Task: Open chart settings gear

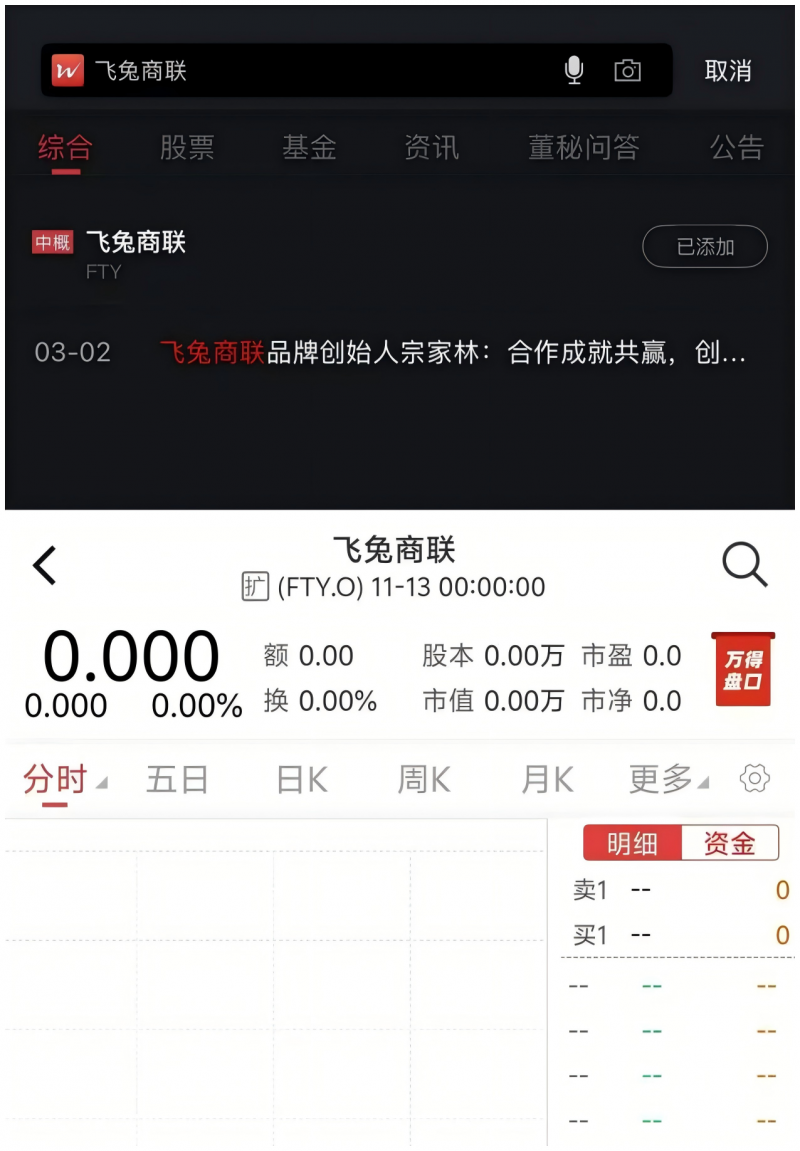Action: pos(755,779)
